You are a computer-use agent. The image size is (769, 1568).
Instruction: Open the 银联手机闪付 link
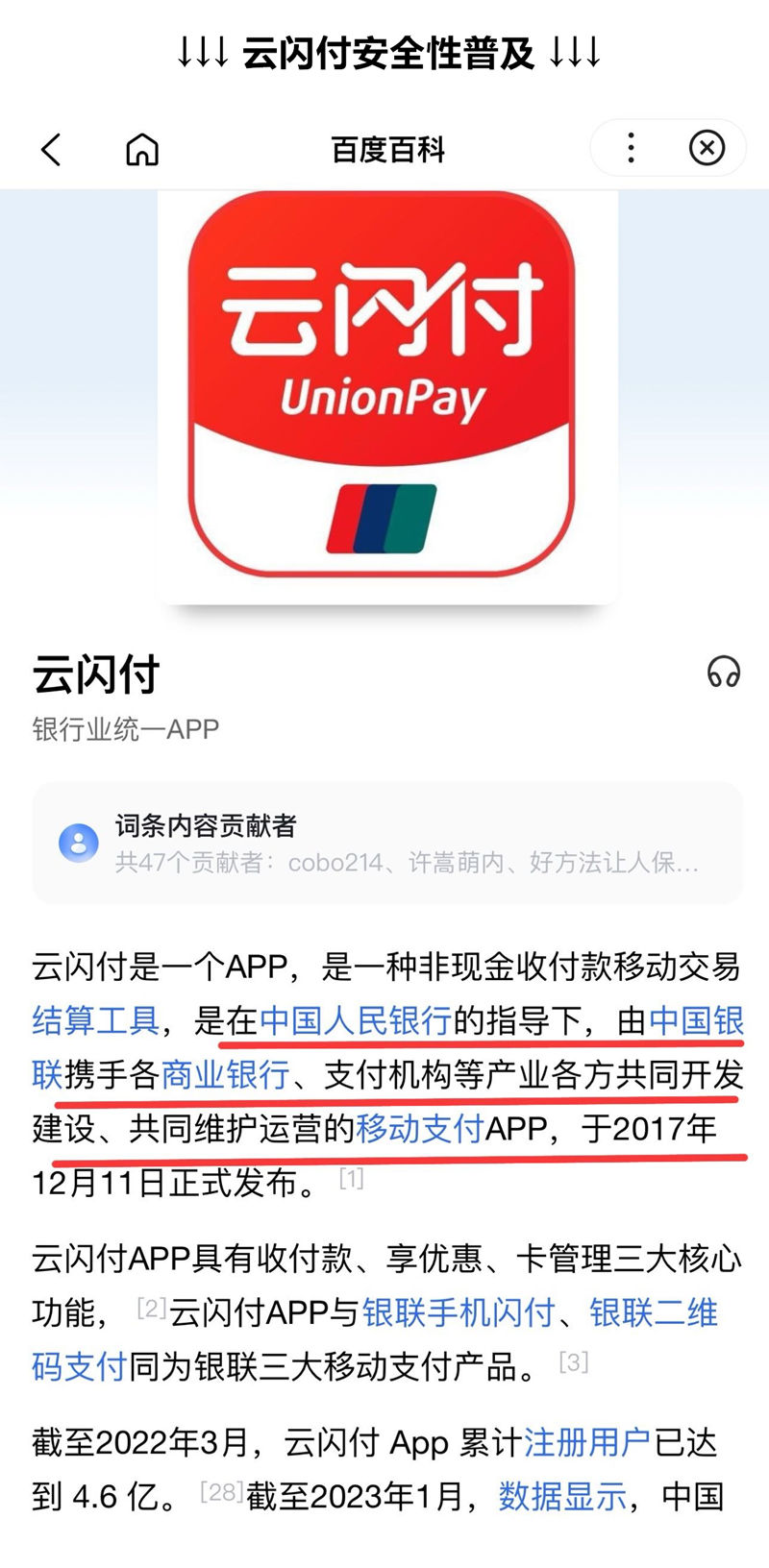(x=459, y=1312)
